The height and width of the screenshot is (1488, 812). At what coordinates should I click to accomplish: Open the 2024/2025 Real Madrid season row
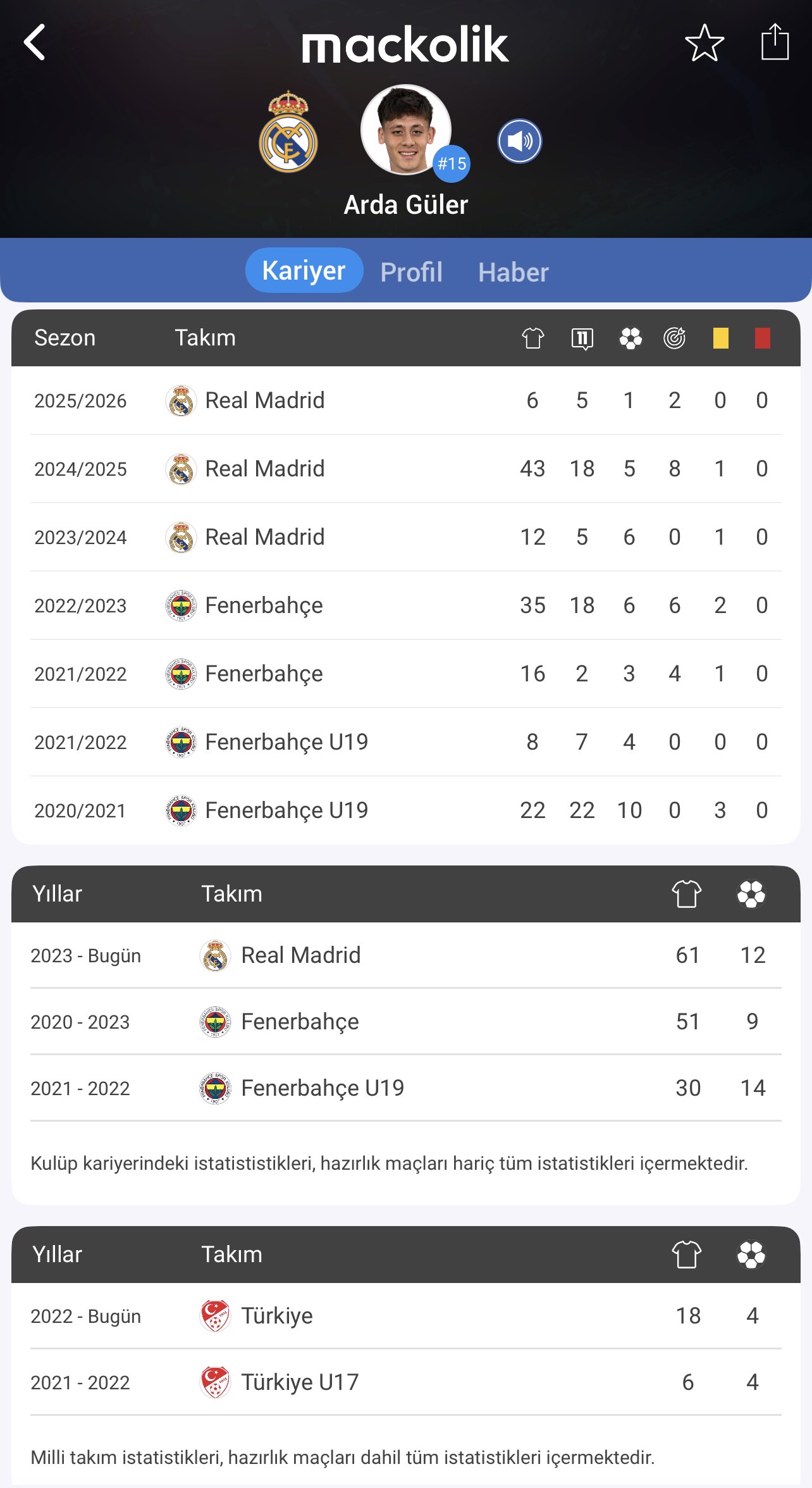click(x=406, y=469)
